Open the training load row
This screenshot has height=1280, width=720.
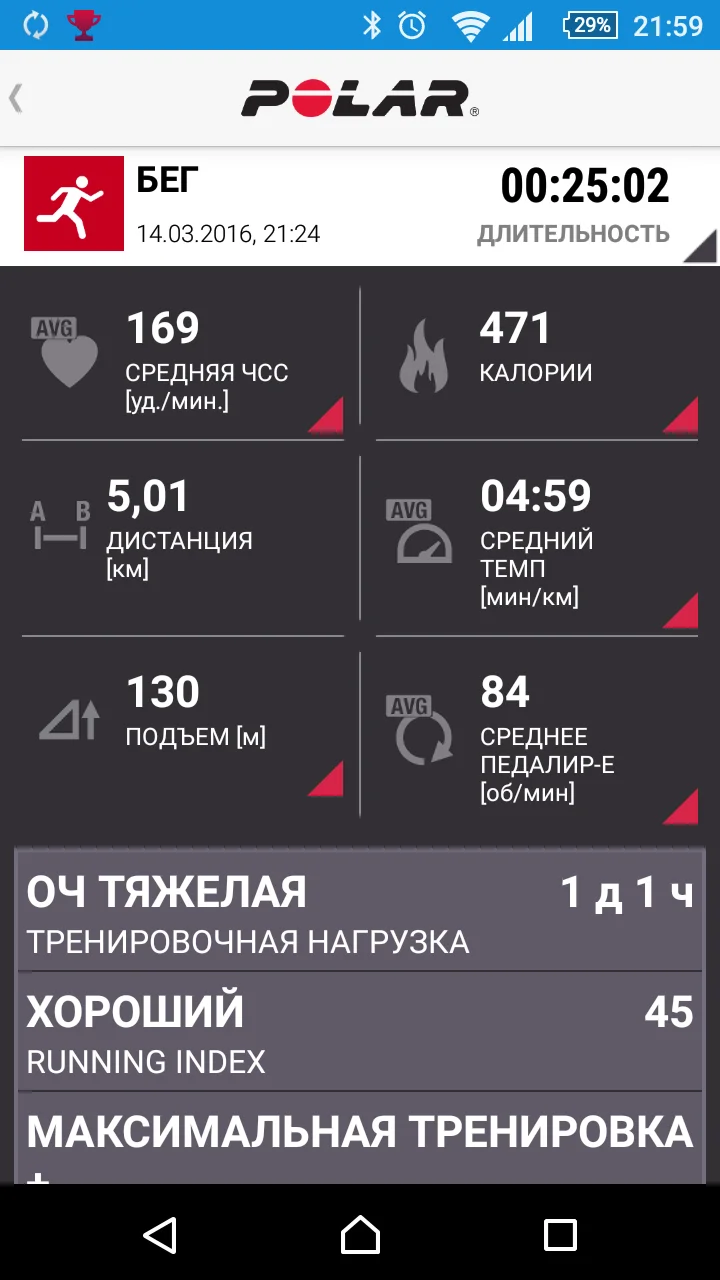point(361,912)
